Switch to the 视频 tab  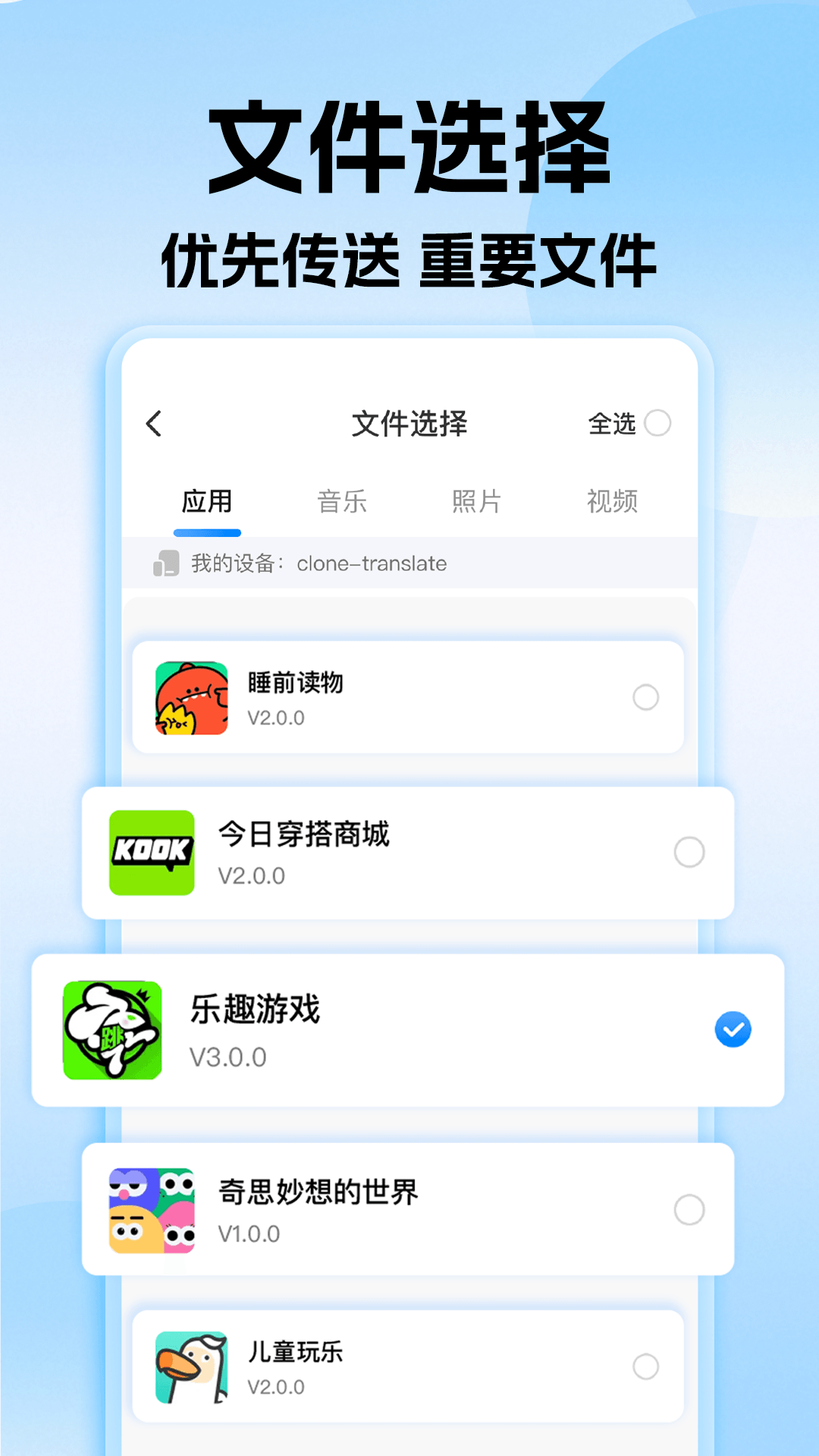pos(613,500)
